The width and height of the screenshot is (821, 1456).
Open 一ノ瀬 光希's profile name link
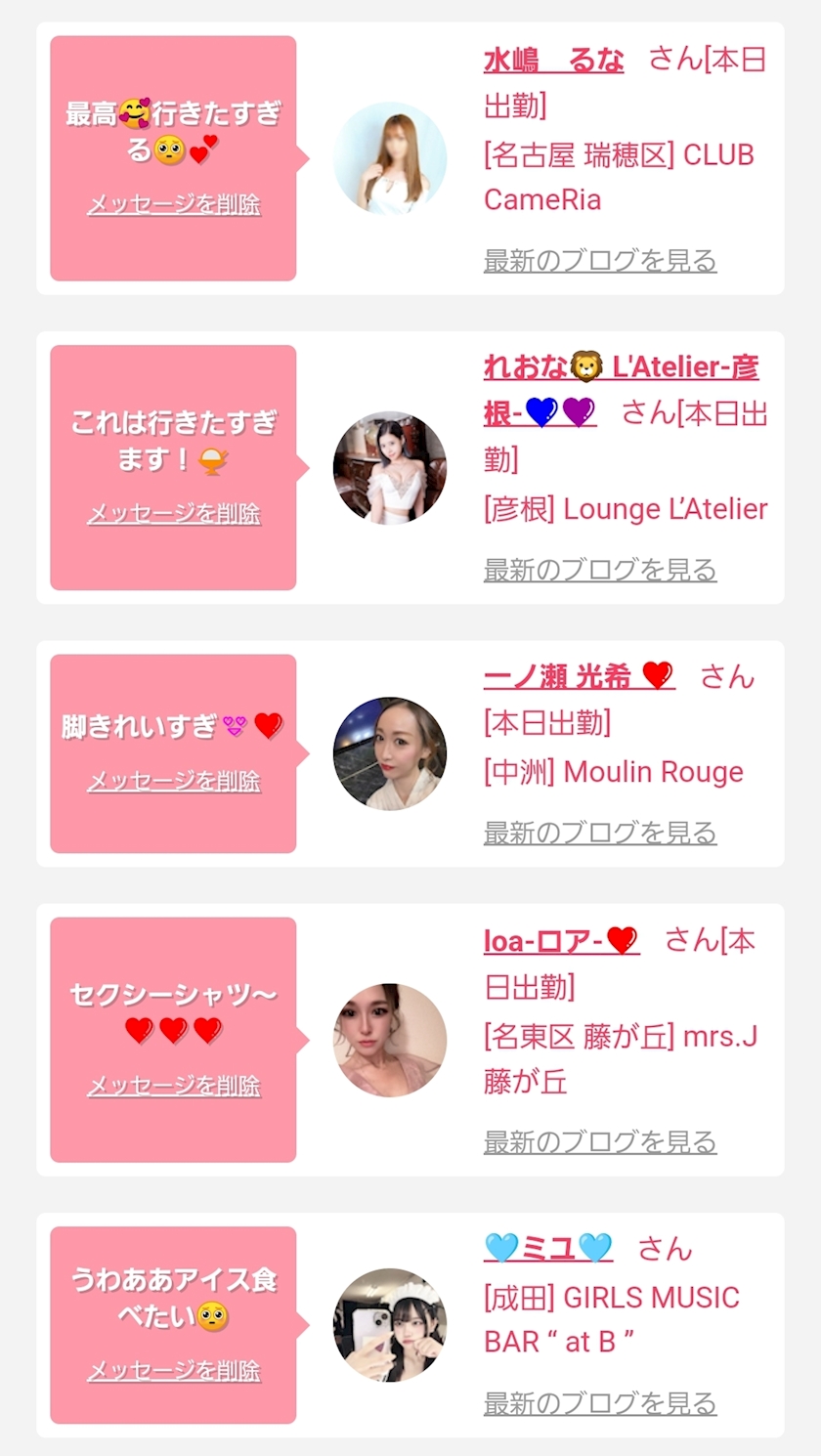tap(579, 676)
